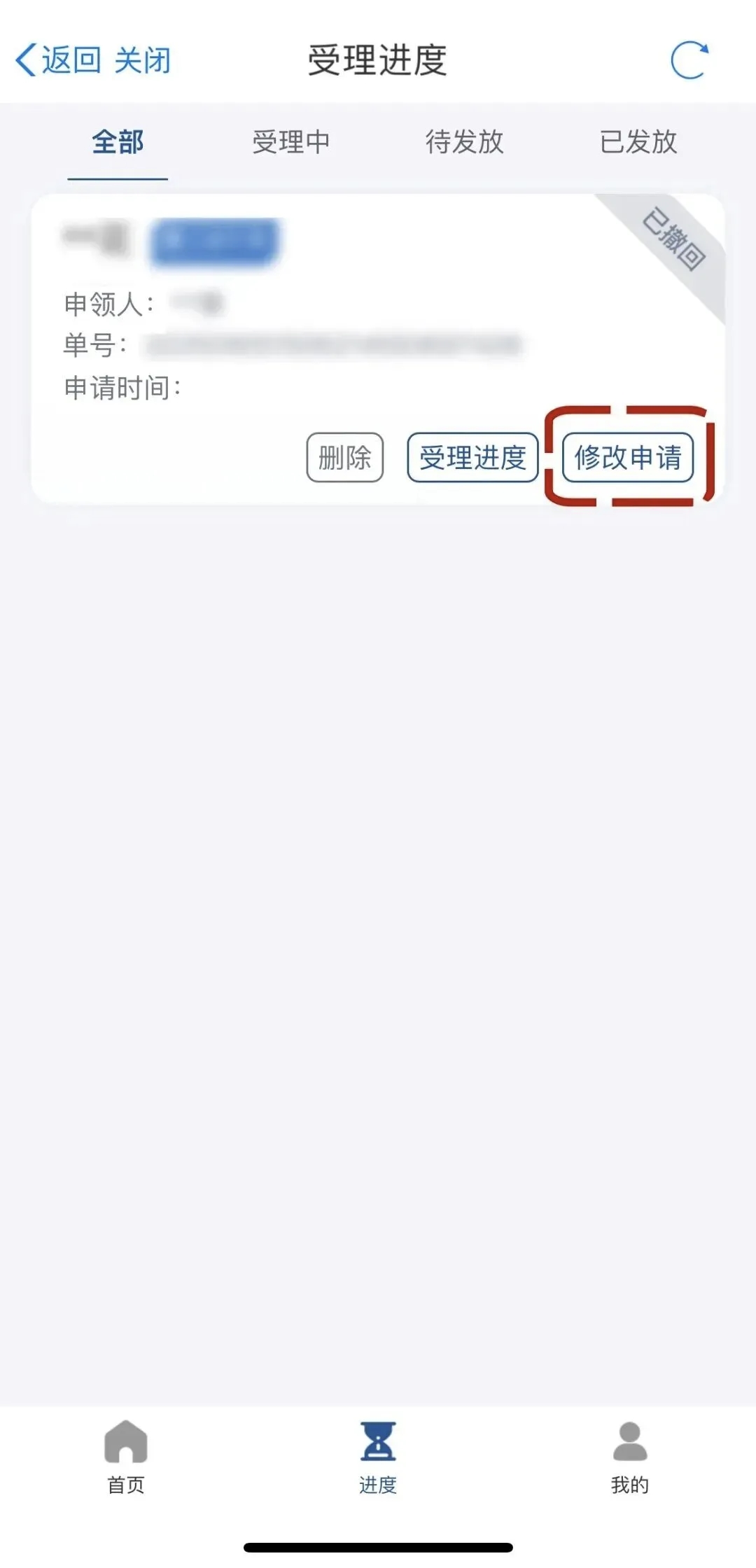Tap 返回 to go back
The height and width of the screenshot is (1568, 756).
point(58,60)
